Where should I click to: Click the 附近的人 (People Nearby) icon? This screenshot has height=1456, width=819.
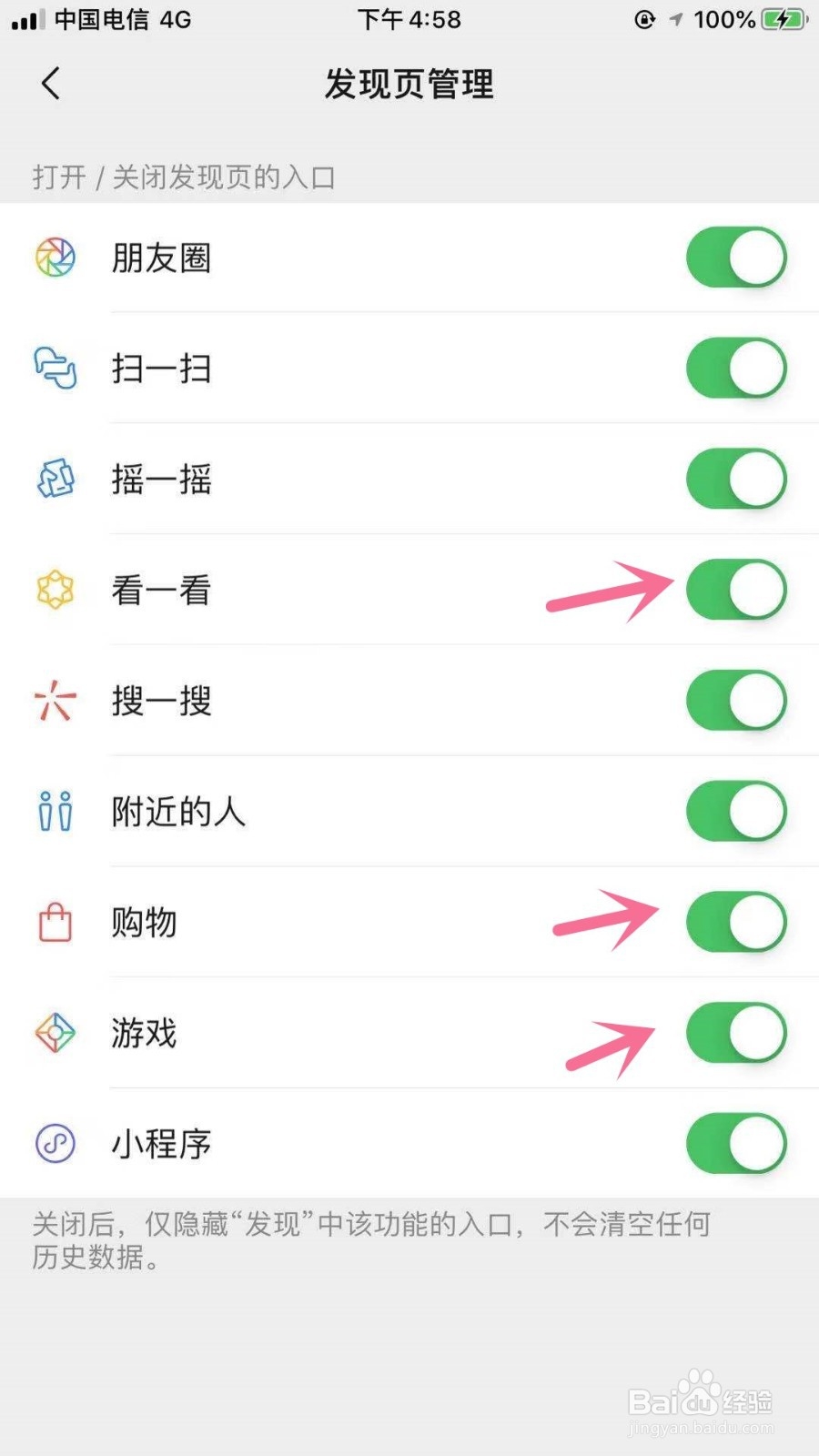tap(55, 812)
